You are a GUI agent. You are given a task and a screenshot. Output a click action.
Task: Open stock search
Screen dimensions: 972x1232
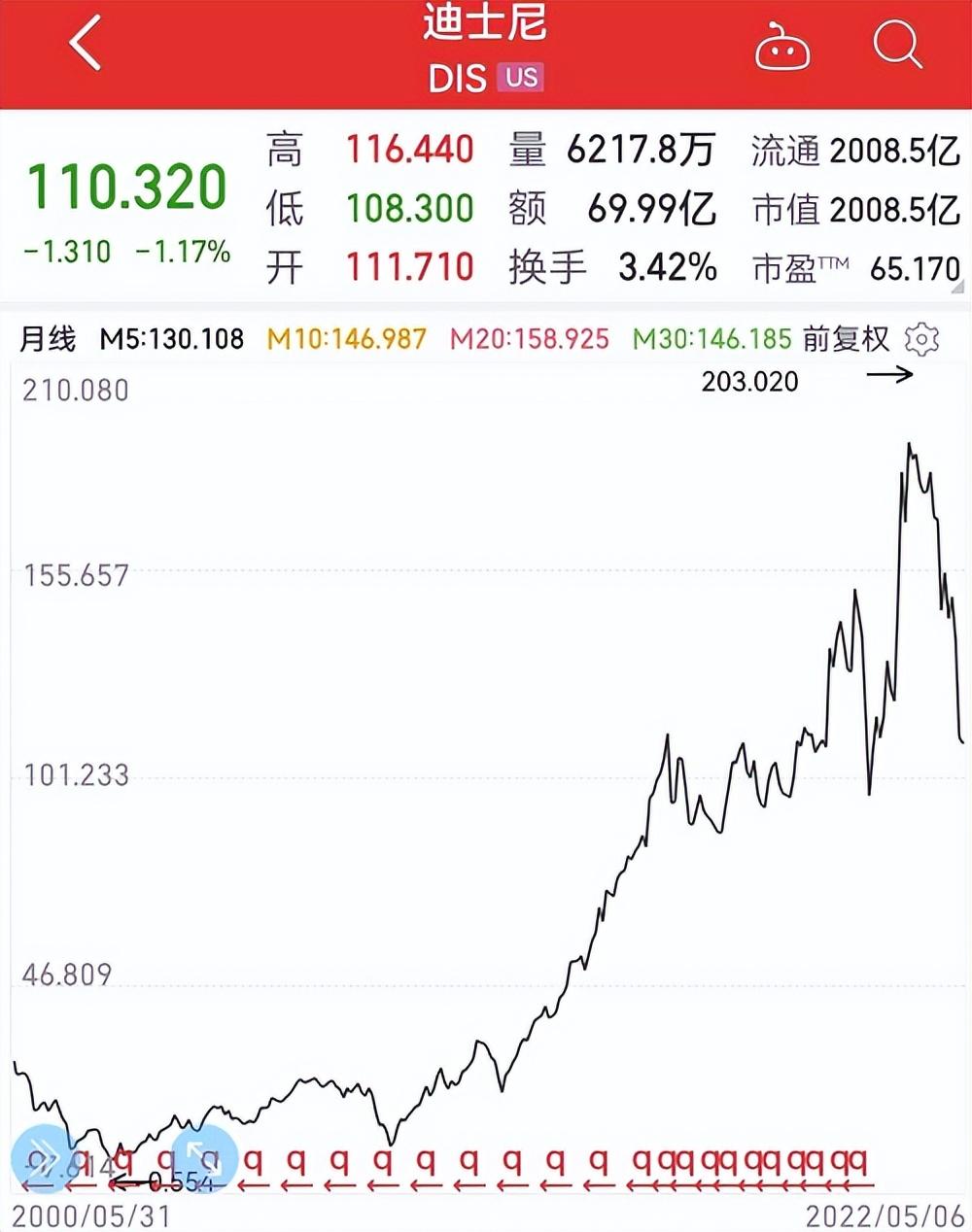coord(896,44)
